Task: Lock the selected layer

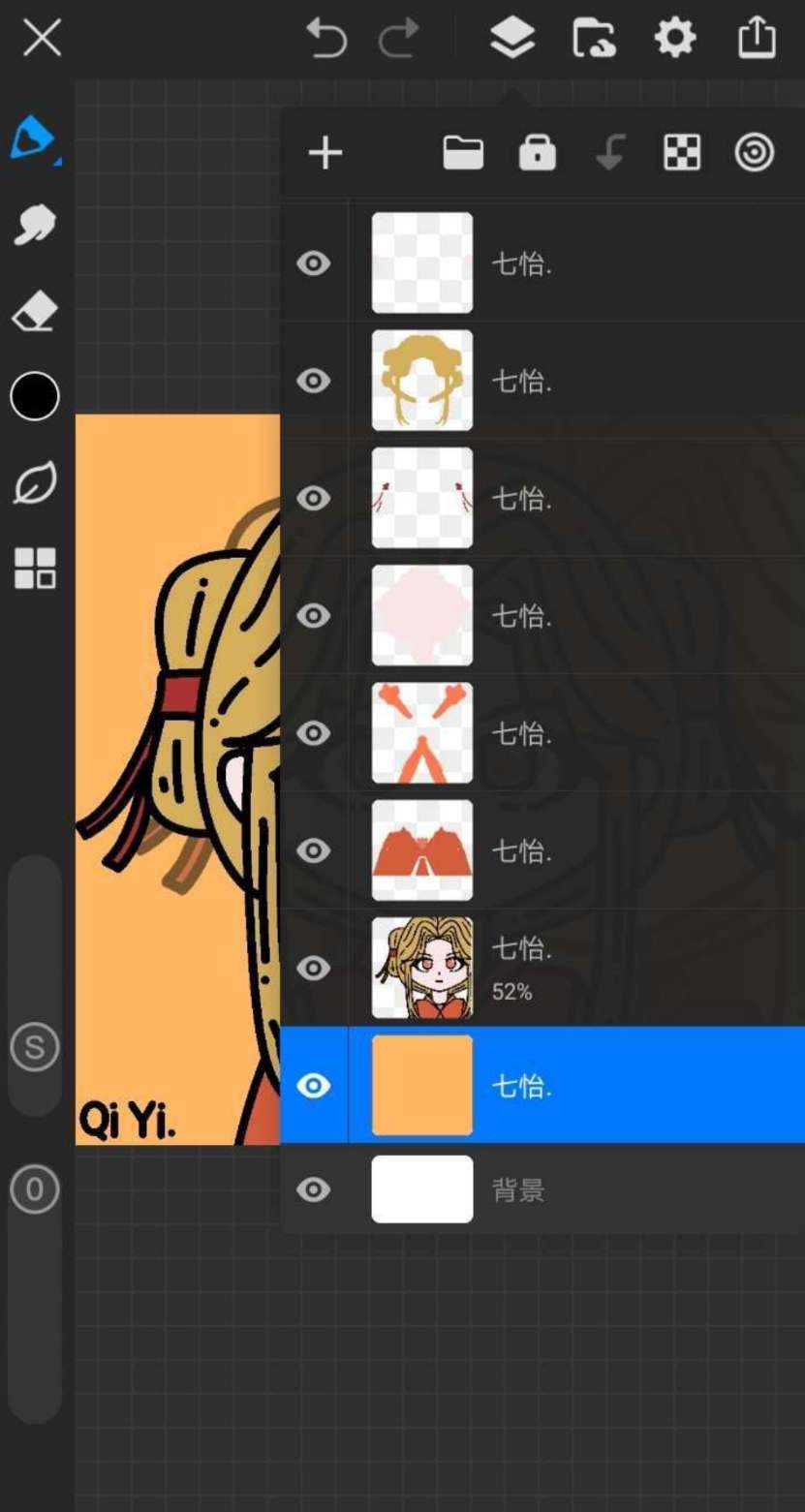Action: click(x=538, y=153)
